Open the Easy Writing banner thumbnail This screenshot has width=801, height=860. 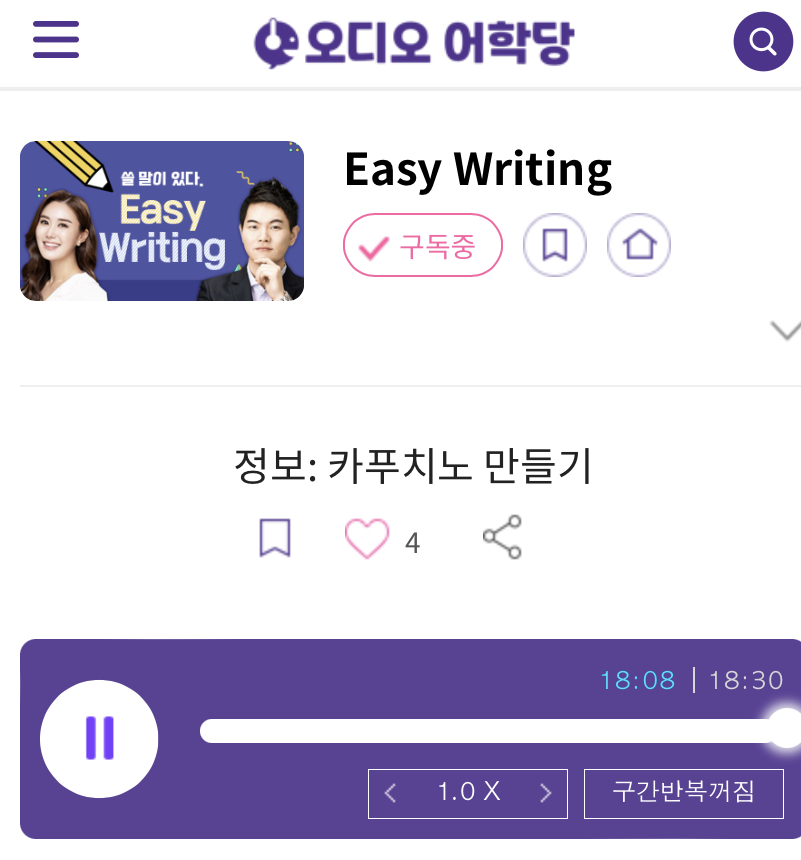coord(162,220)
